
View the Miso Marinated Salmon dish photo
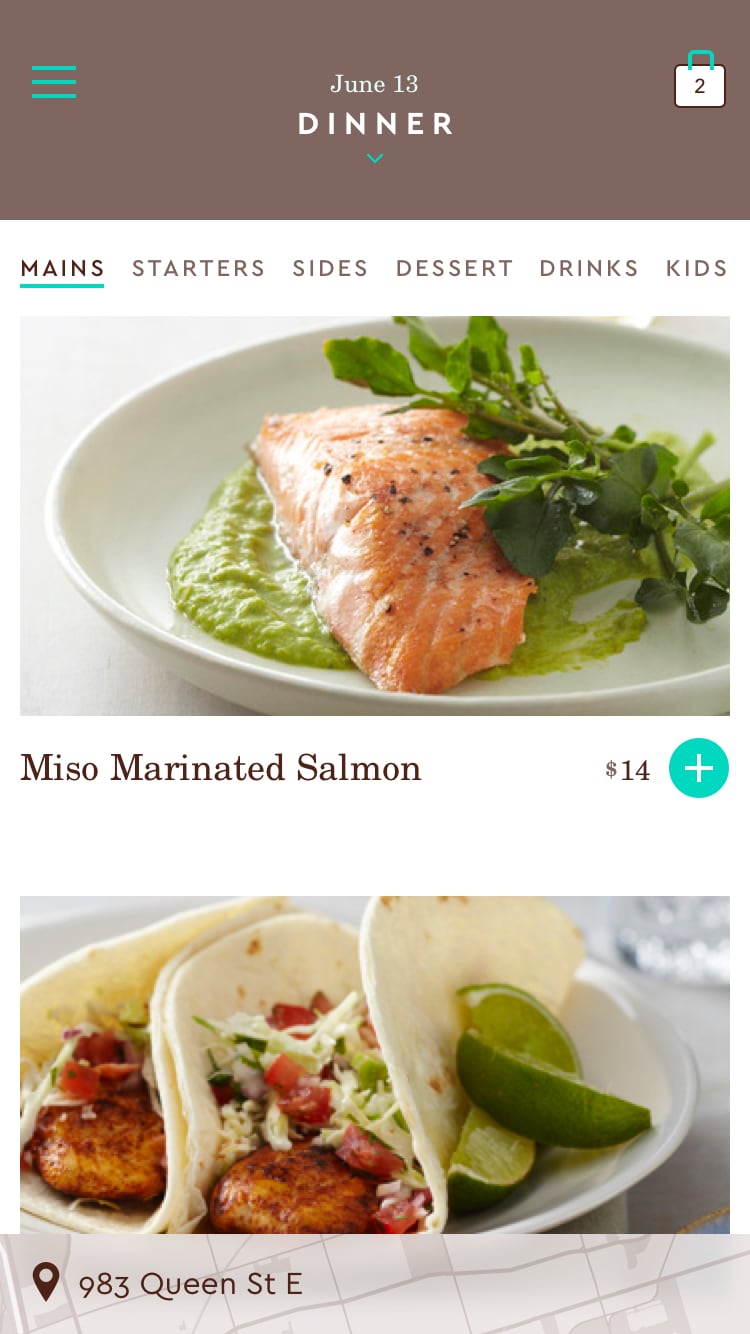375,515
